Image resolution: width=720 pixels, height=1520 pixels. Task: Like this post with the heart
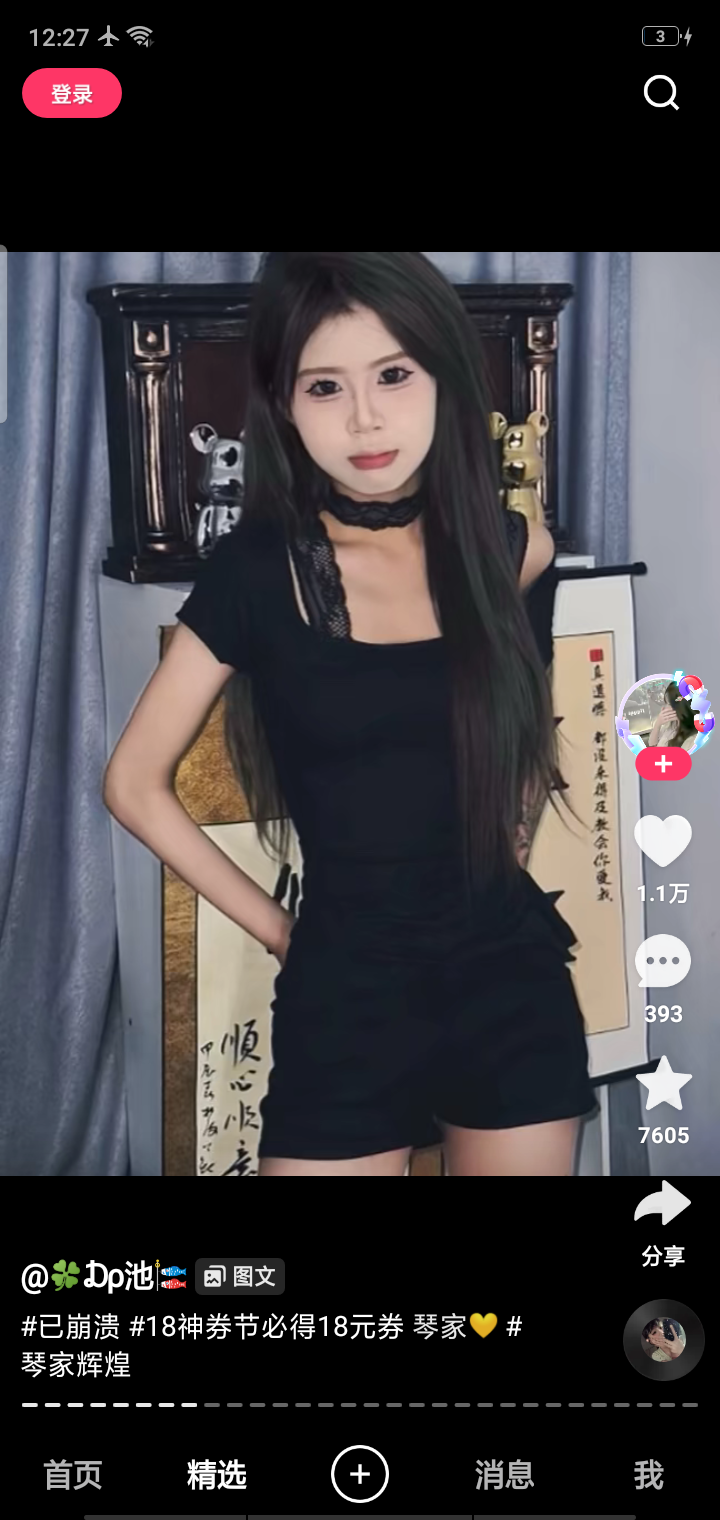pos(663,842)
